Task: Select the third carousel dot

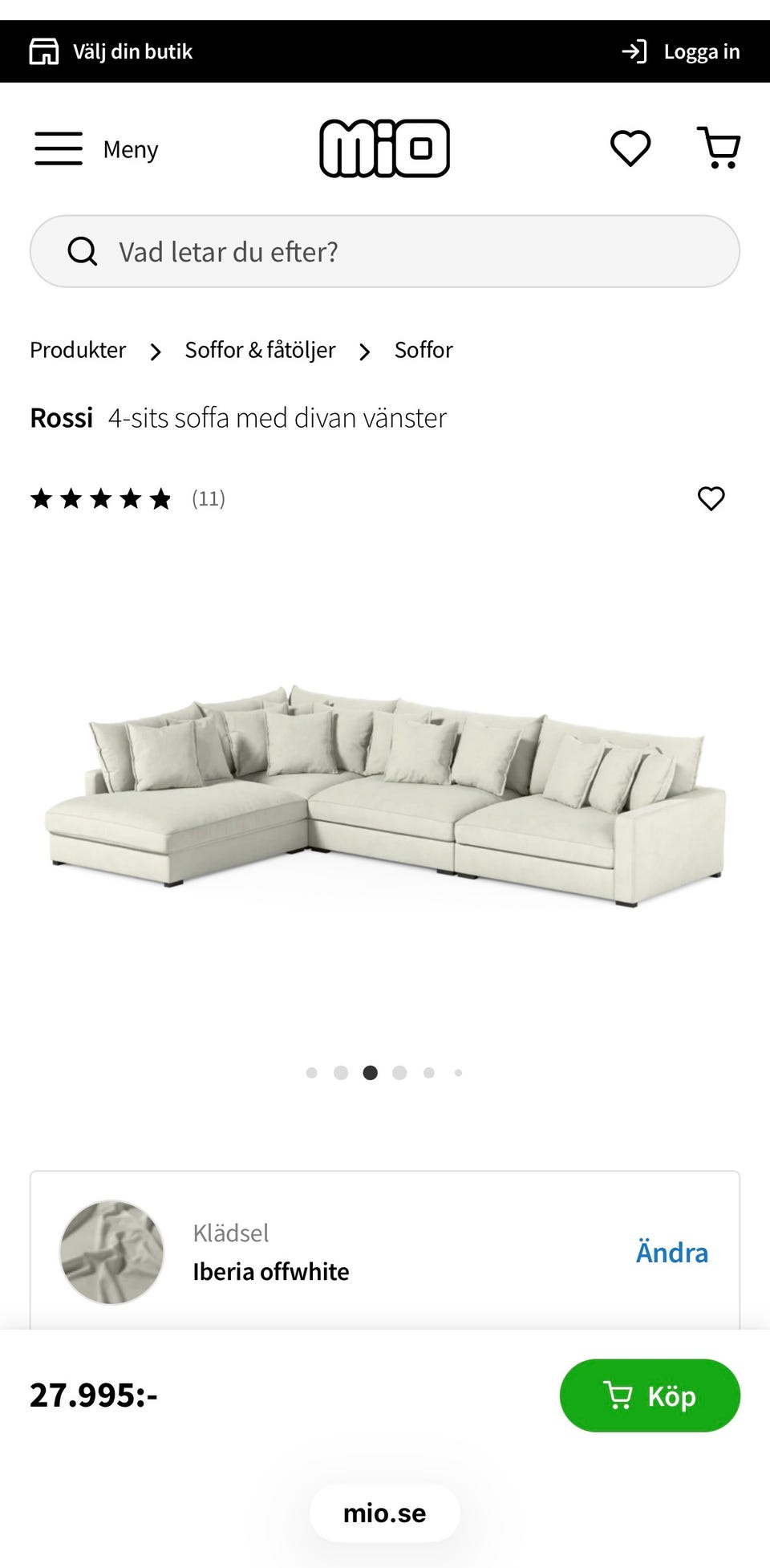Action: tap(370, 1072)
